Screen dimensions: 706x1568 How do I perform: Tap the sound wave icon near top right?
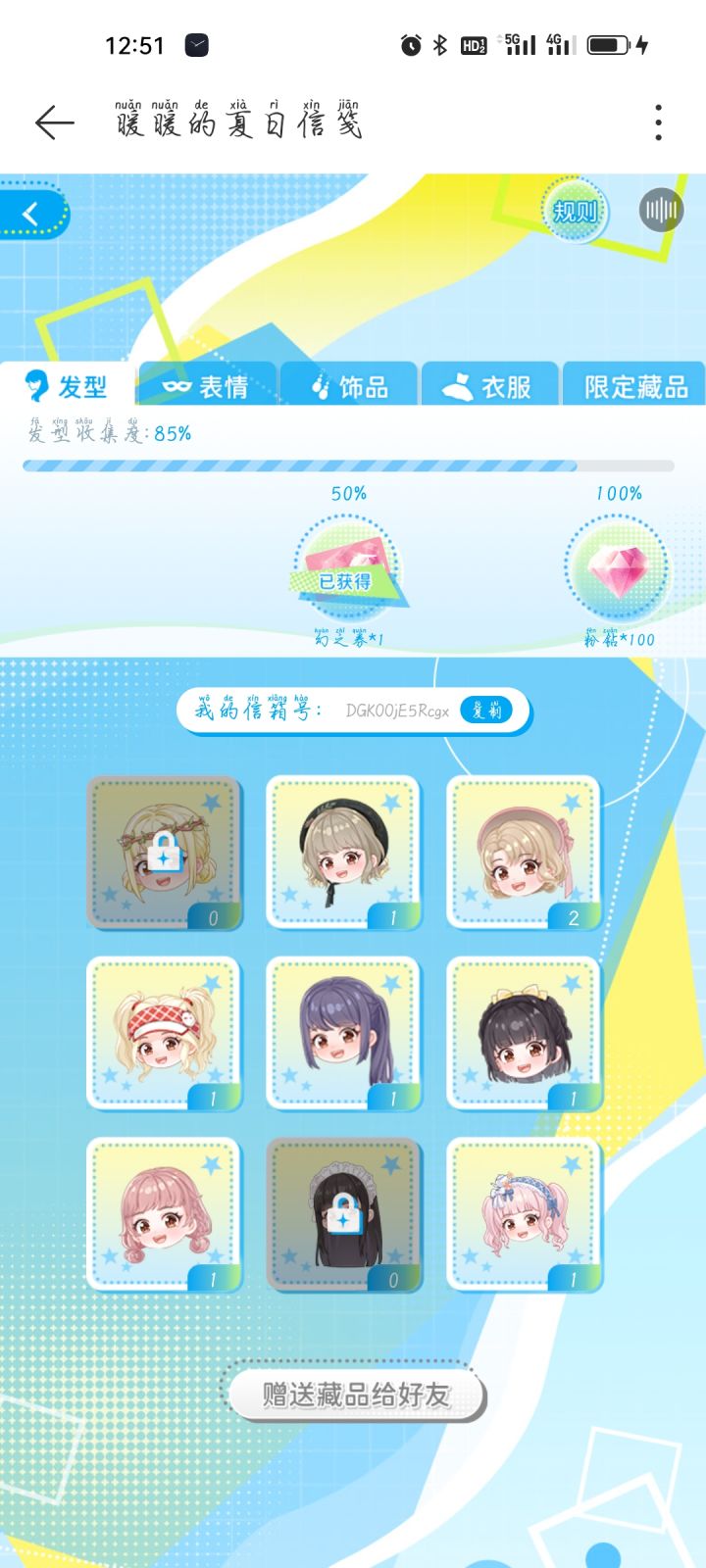(x=663, y=209)
